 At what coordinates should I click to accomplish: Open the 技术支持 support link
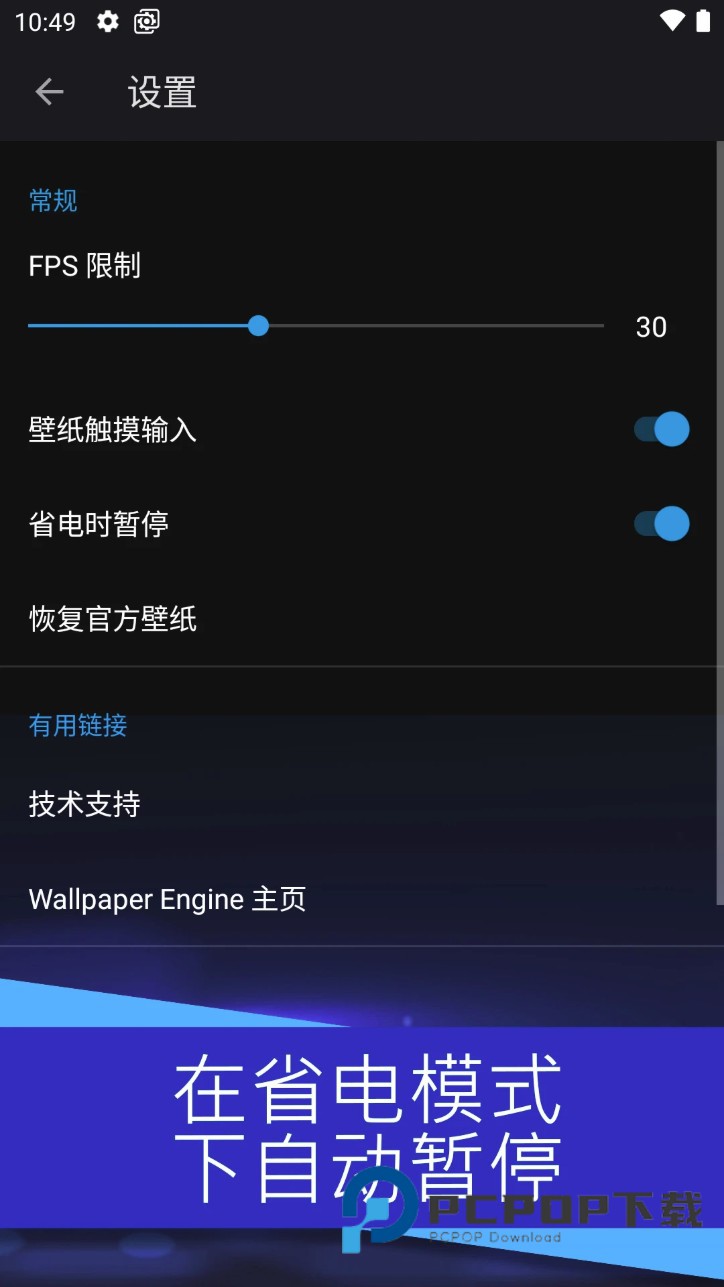[x=84, y=804]
